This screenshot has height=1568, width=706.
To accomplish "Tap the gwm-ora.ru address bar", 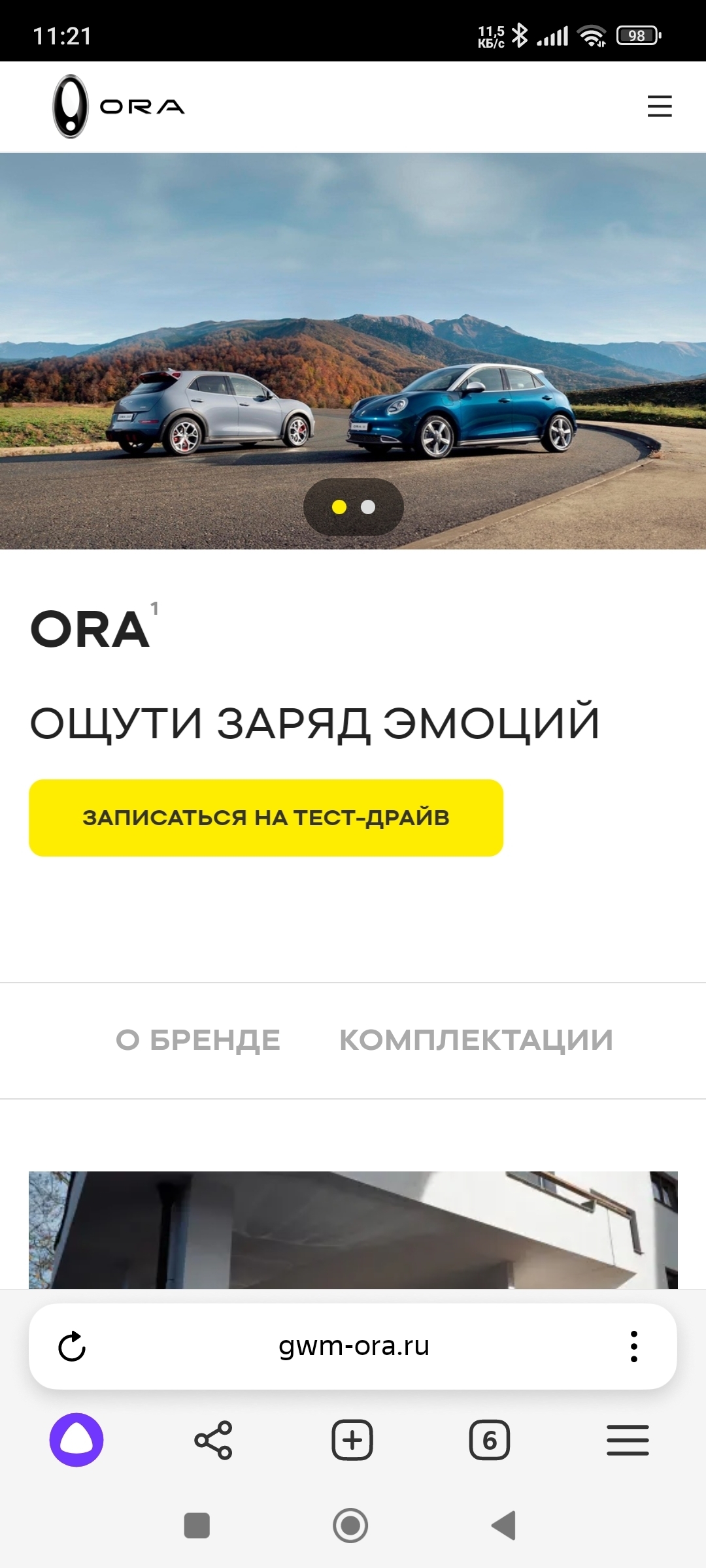I will click(x=353, y=1346).
